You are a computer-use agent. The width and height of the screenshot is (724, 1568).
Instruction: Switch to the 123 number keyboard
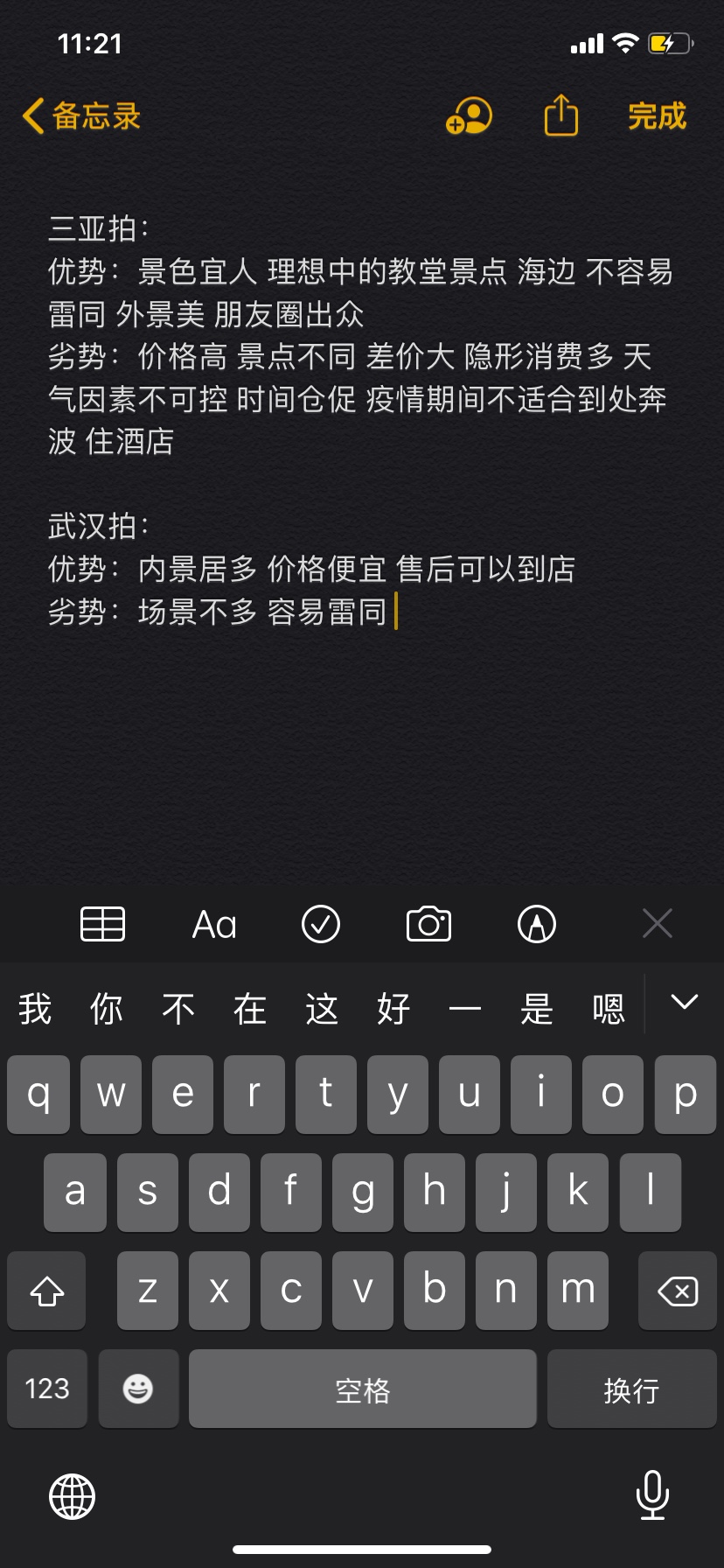47,1389
